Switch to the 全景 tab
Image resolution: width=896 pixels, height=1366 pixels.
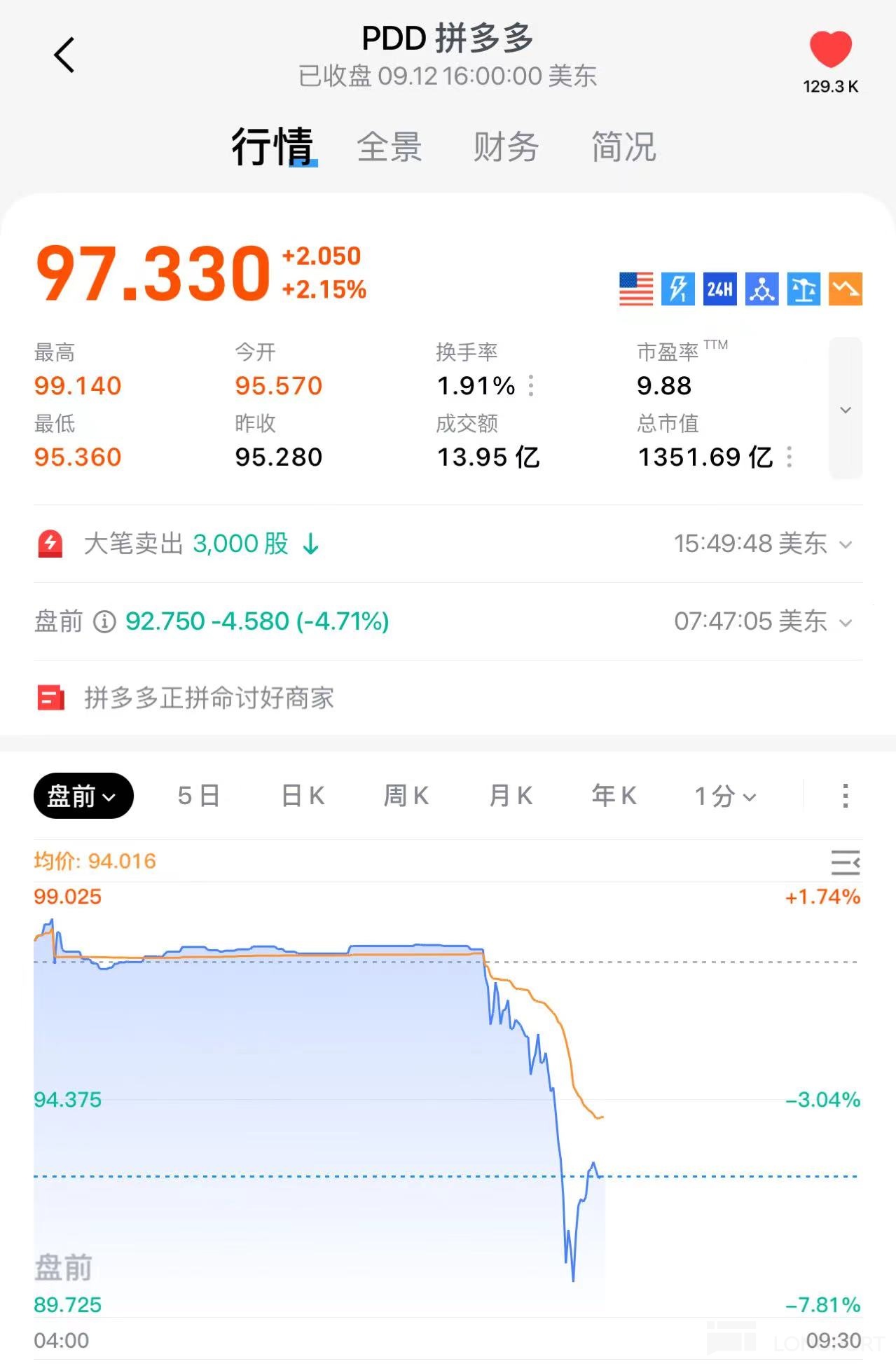pos(389,147)
